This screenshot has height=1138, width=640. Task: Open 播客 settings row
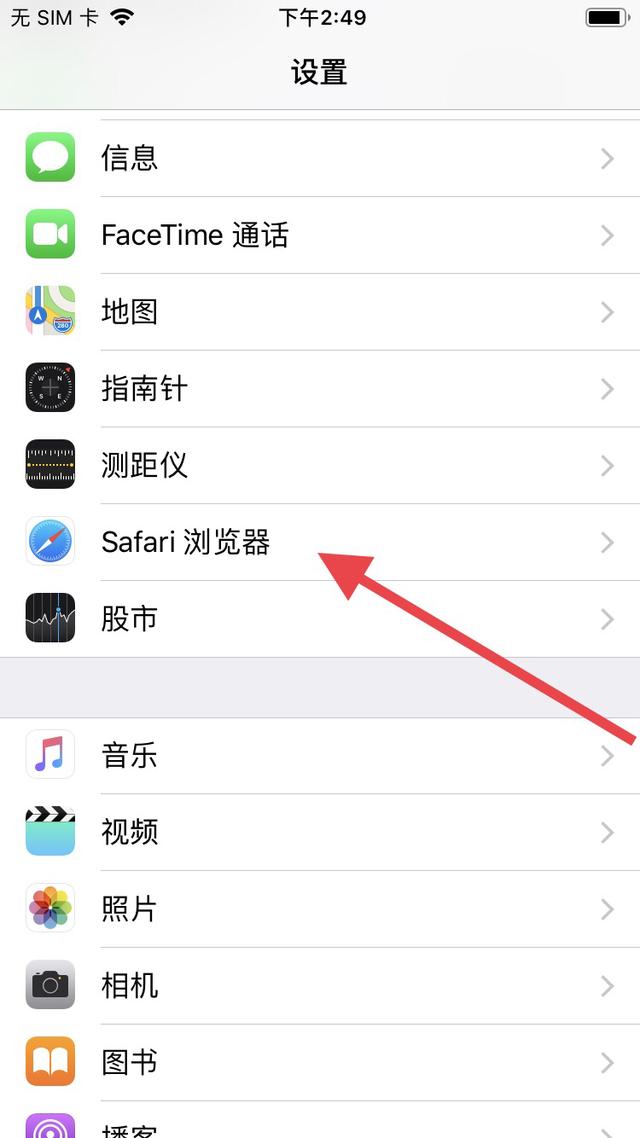(x=320, y=1124)
